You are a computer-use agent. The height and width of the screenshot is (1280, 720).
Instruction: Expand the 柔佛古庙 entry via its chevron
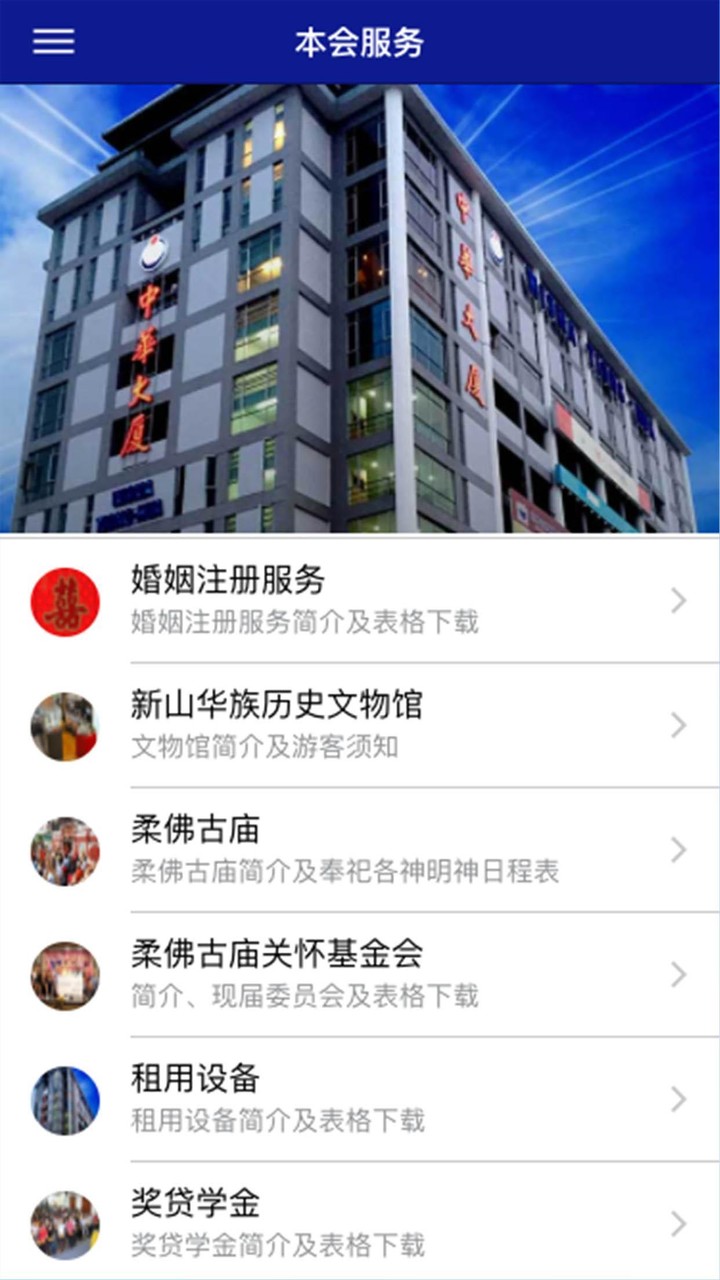pyautogui.click(x=676, y=848)
